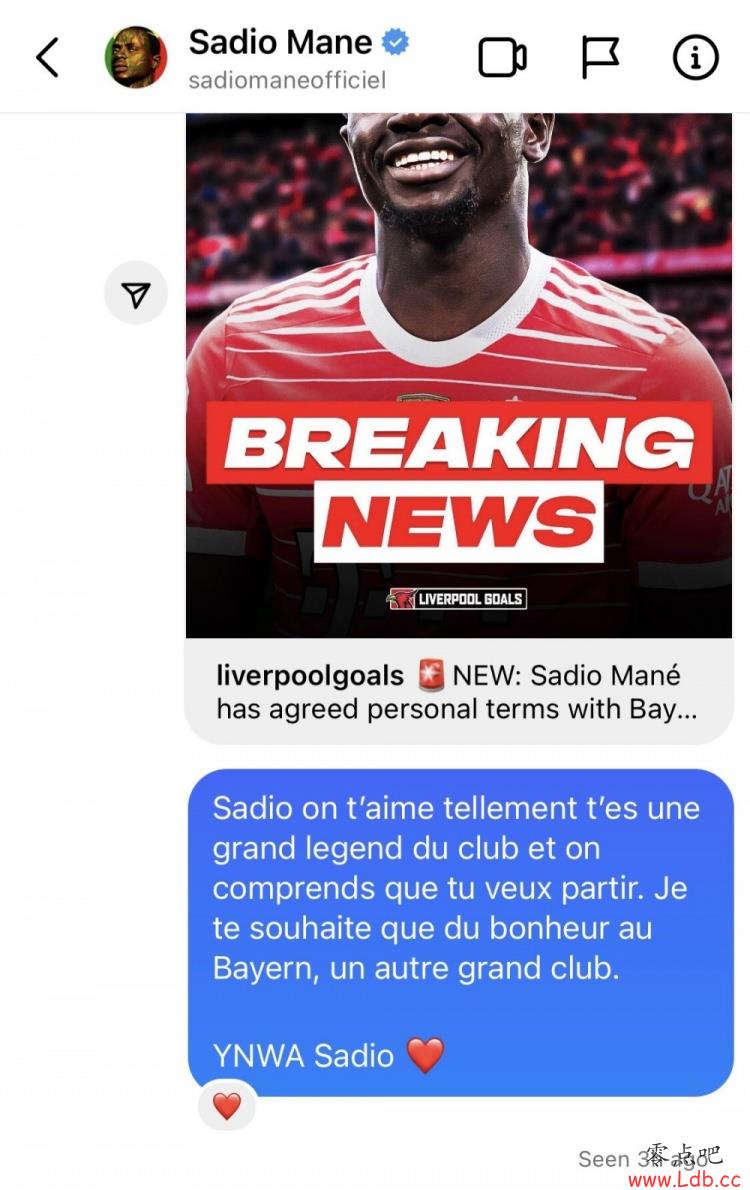View heart reaction on the sent message
Screen dimensions: 750x1190
[227, 1106]
